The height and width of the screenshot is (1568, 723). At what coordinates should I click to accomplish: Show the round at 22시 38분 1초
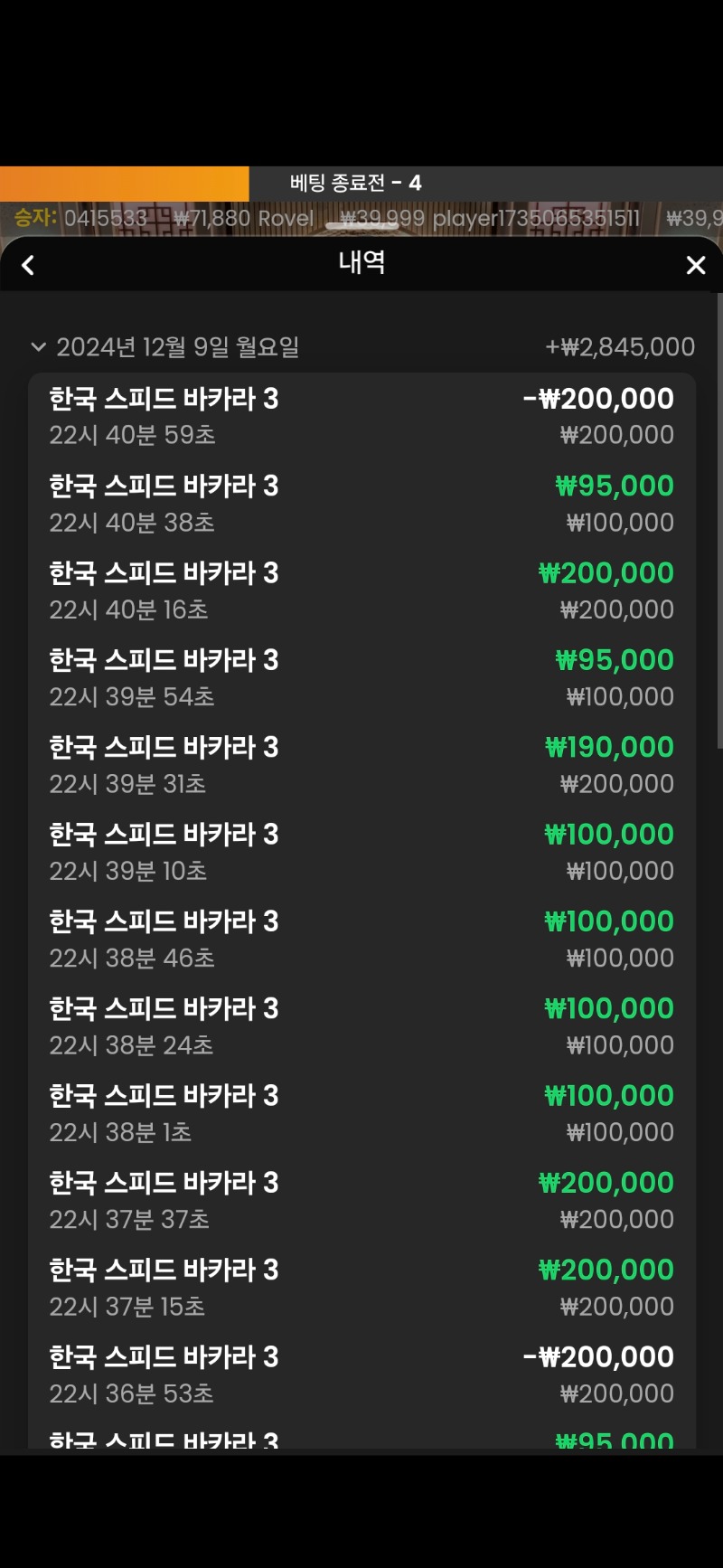tap(361, 1113)
